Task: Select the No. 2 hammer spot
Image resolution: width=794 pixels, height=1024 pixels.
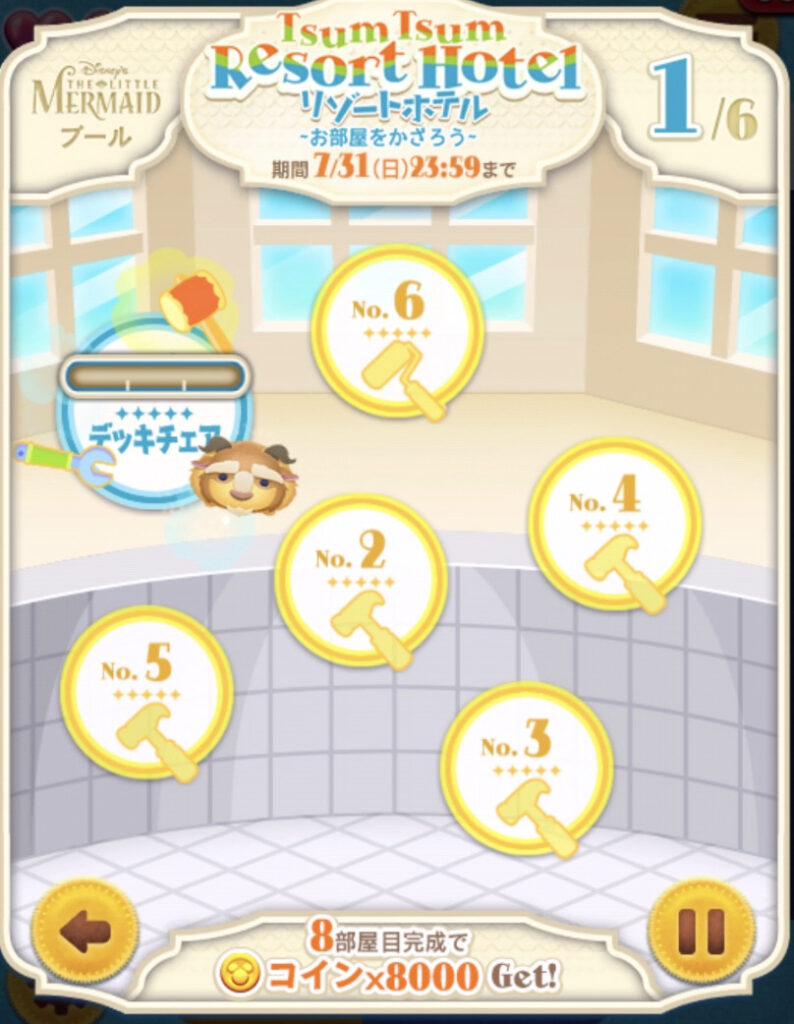Action: point(361,582)
